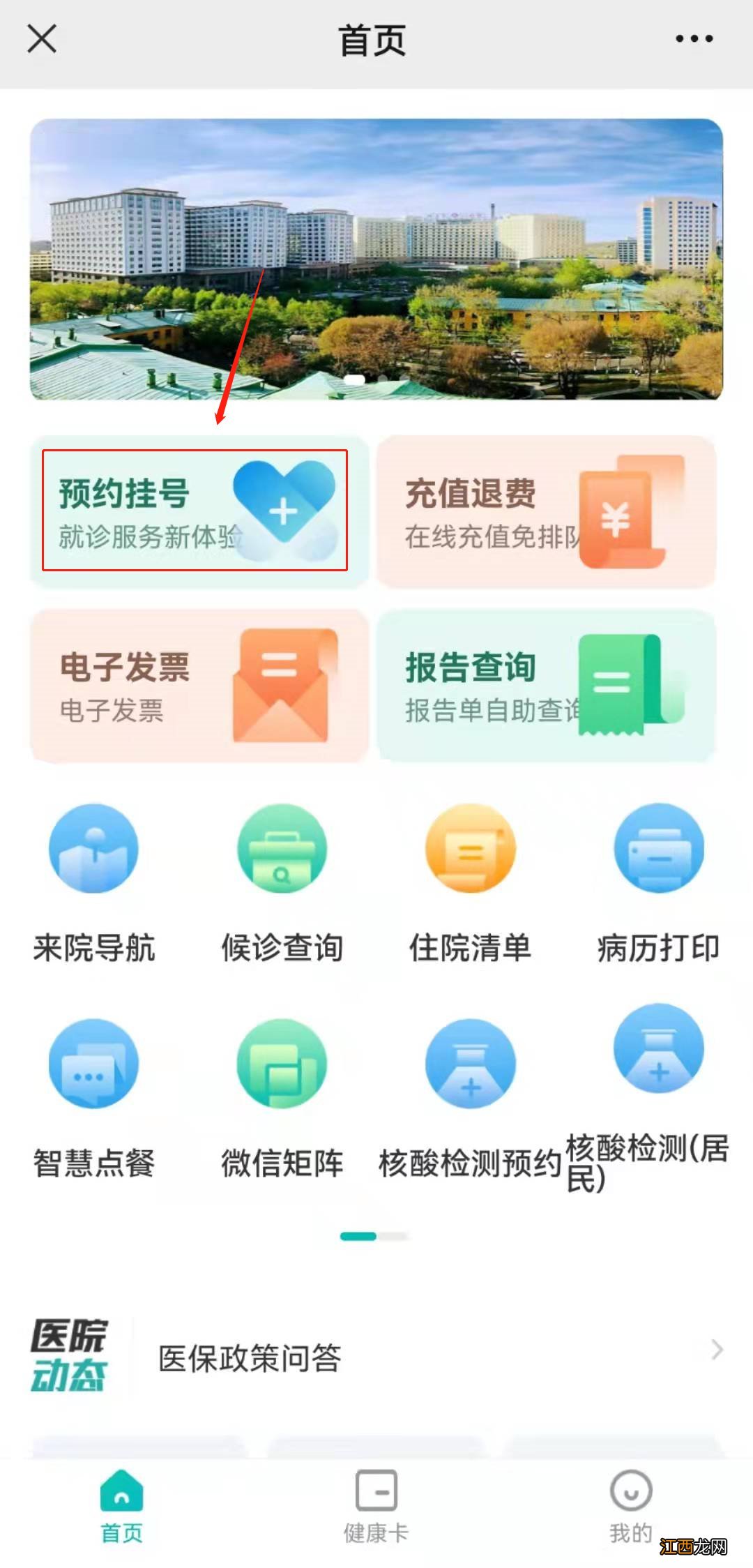Switch to the 健康卡 tab
Viewport: 753px width, 1568px height.
click(x=376, y=1500)
